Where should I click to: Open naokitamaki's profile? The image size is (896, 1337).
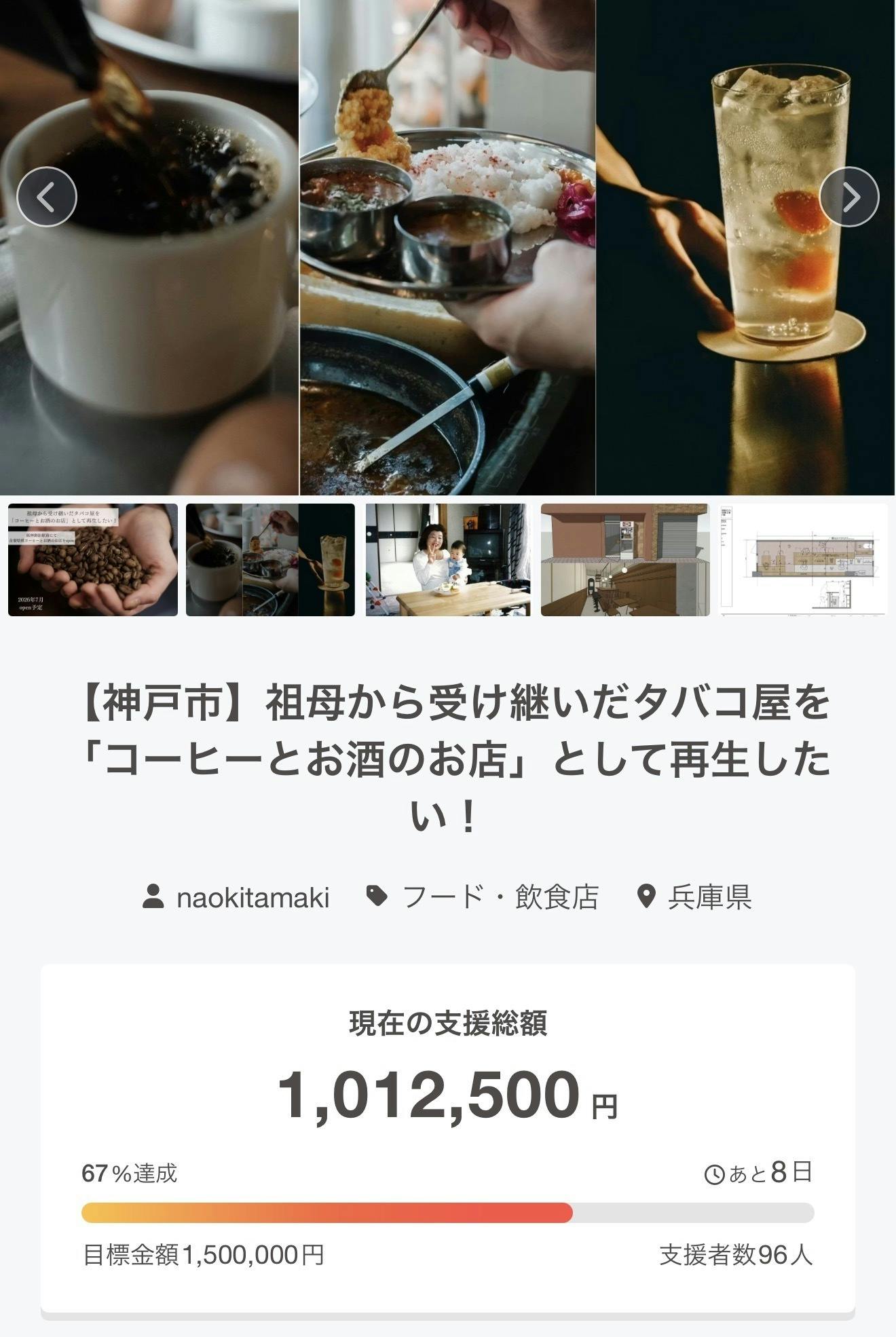click(252, 897)
